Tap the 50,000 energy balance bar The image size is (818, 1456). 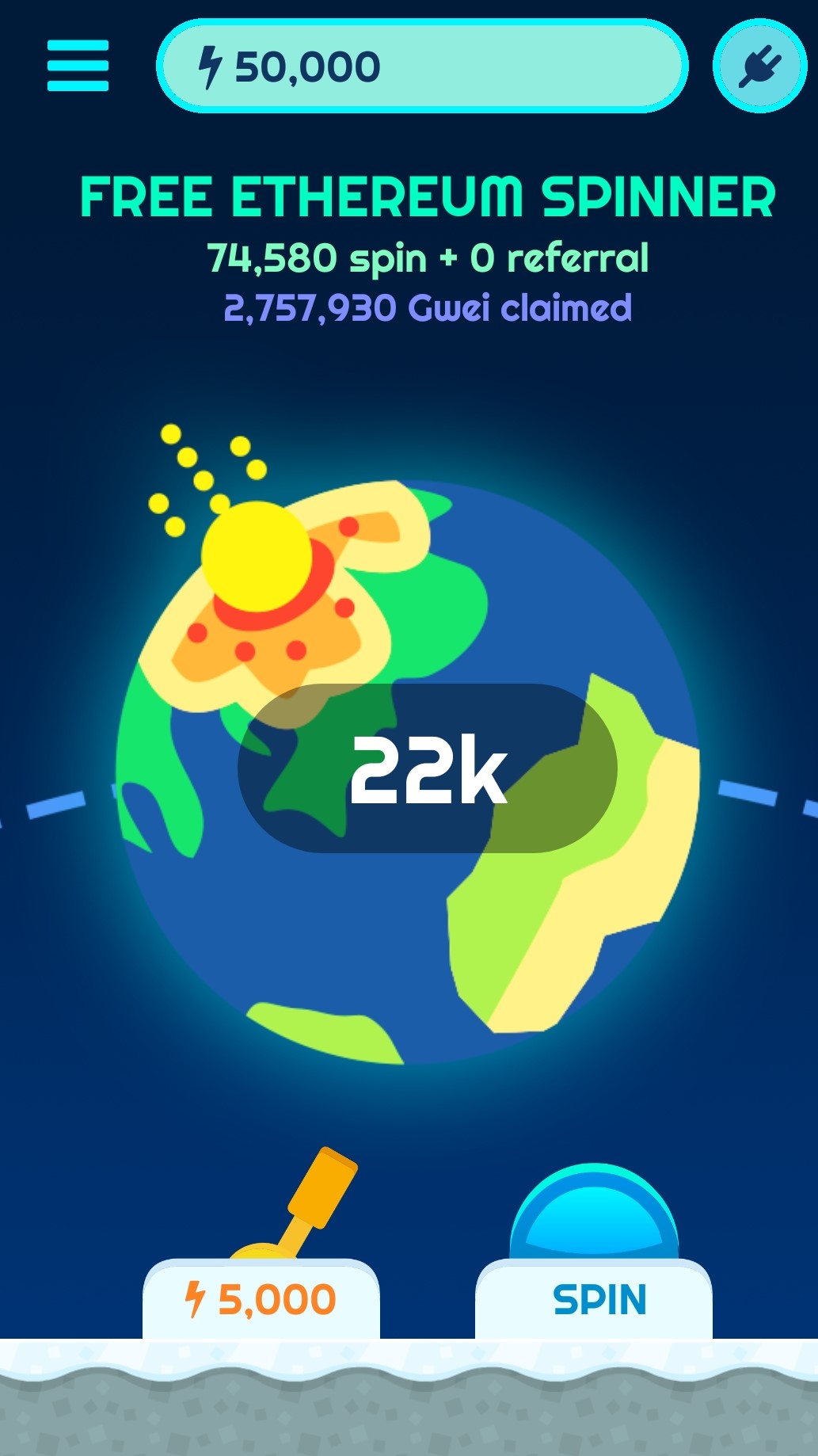pyautogui.click(x=421, y=66)
